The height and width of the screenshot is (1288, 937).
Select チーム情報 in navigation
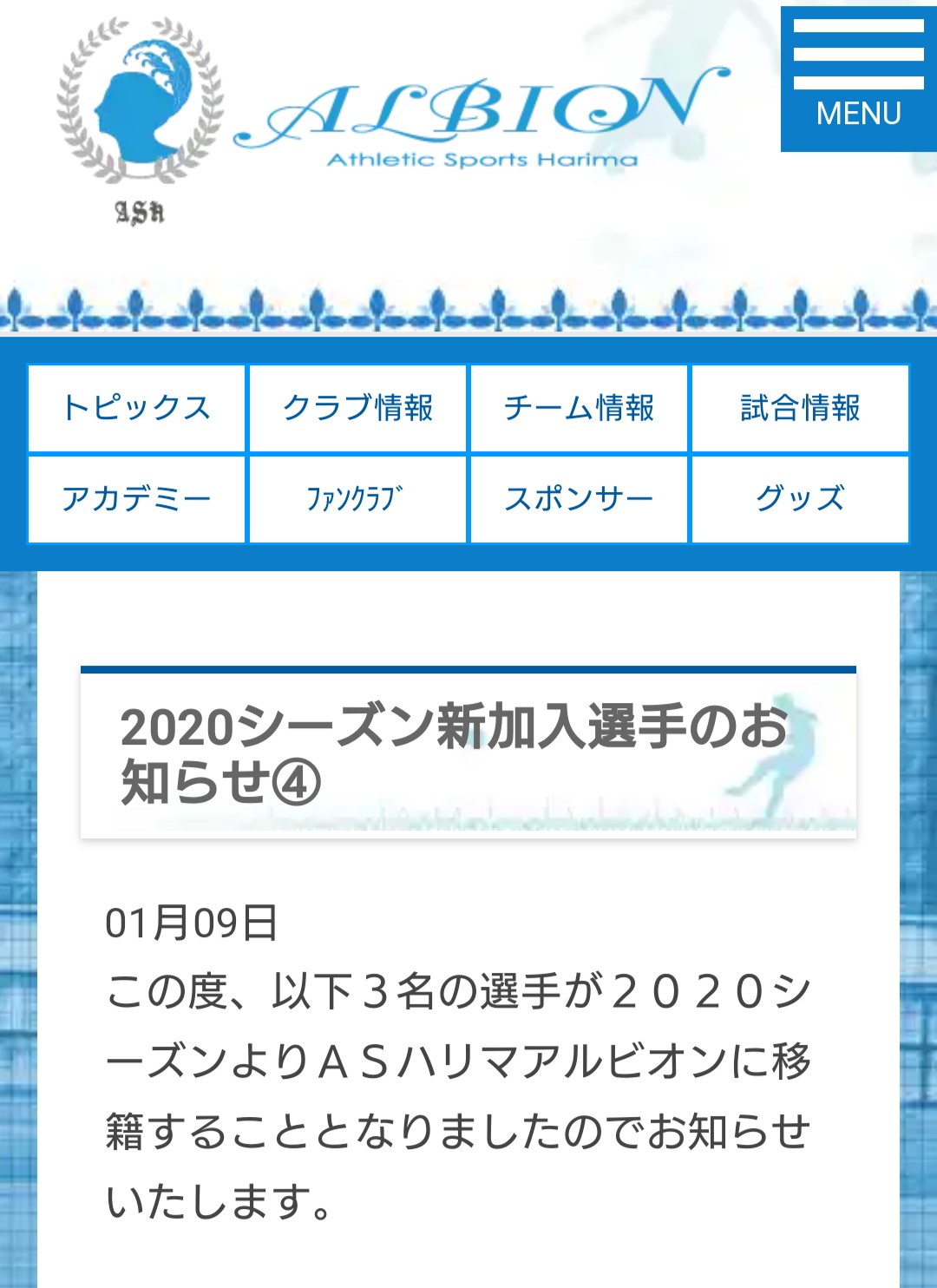(x=579, y=408)
